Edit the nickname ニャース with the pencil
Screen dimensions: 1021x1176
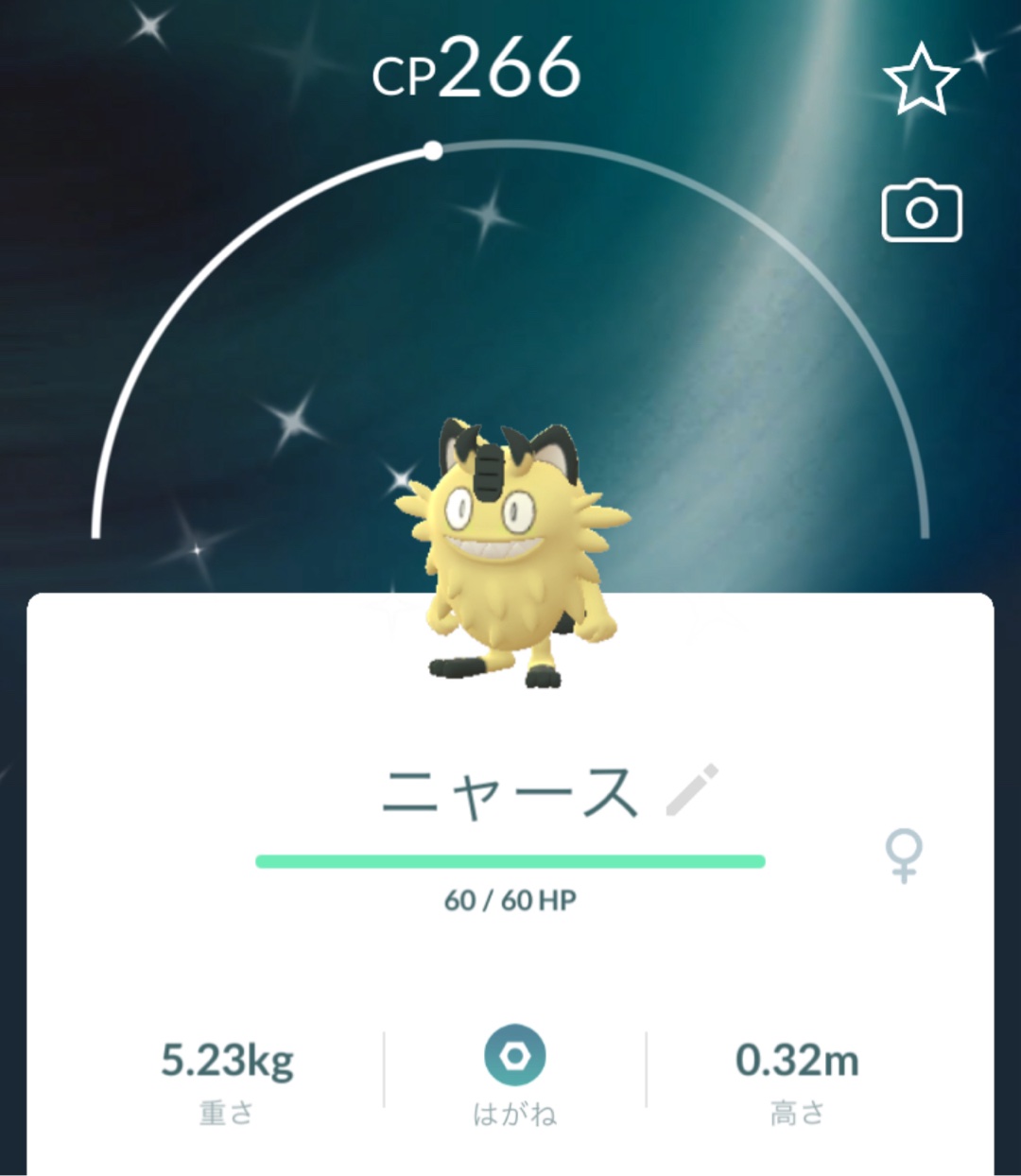click(692, 790)
